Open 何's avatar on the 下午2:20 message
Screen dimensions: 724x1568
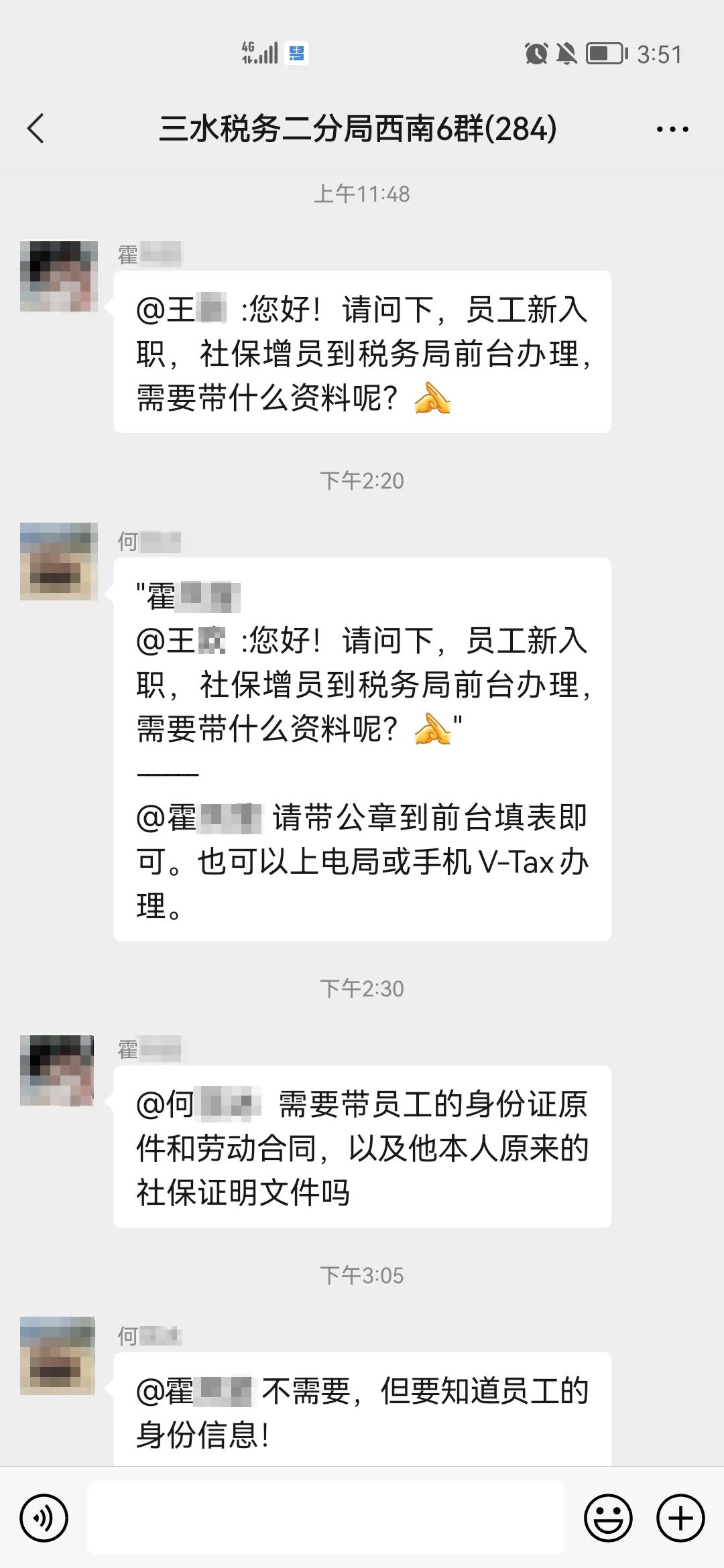(x=59, y=561)
